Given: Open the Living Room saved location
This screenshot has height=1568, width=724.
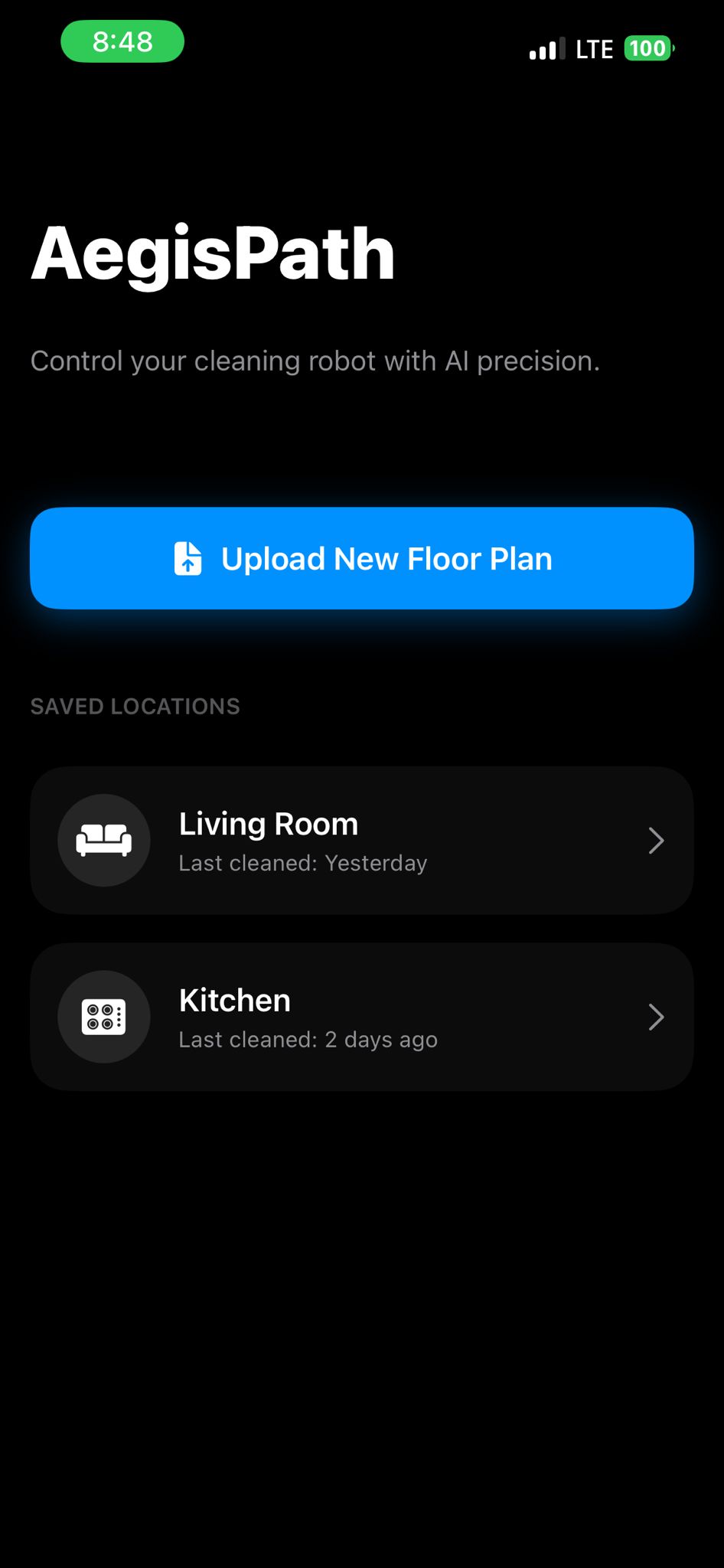Looking at the screenshot, I should [x=362, y=840].
